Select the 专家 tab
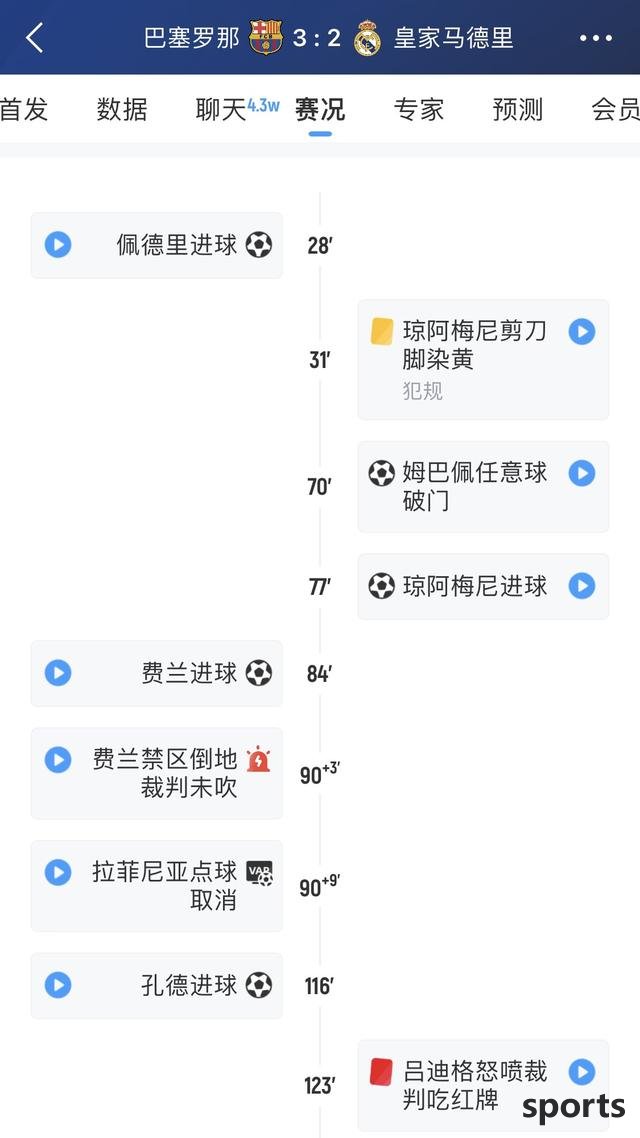 point(419,110)
